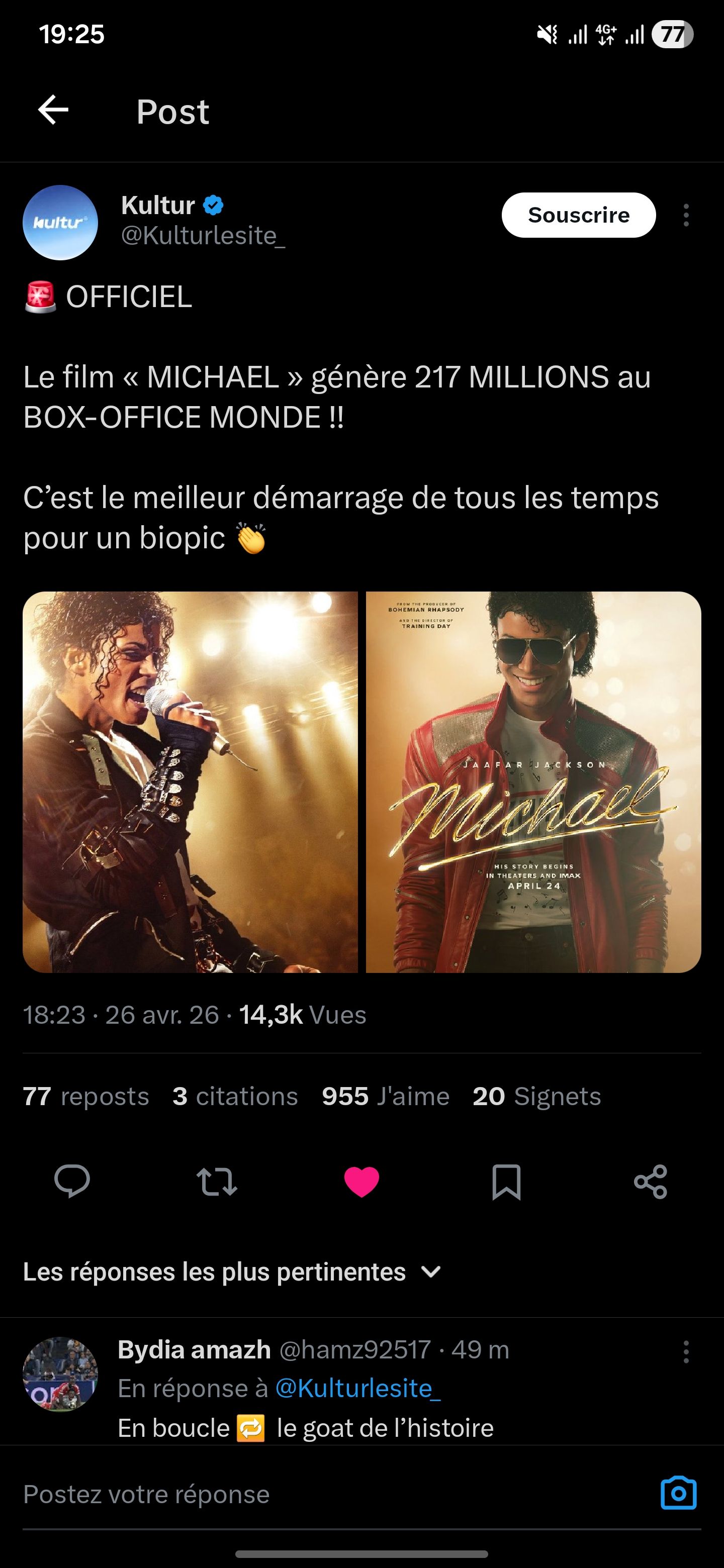The width and height of the screenshot is (724, 1568).
Task: Open the overflow menu on Kultur's post
Action: click(686, 216)
